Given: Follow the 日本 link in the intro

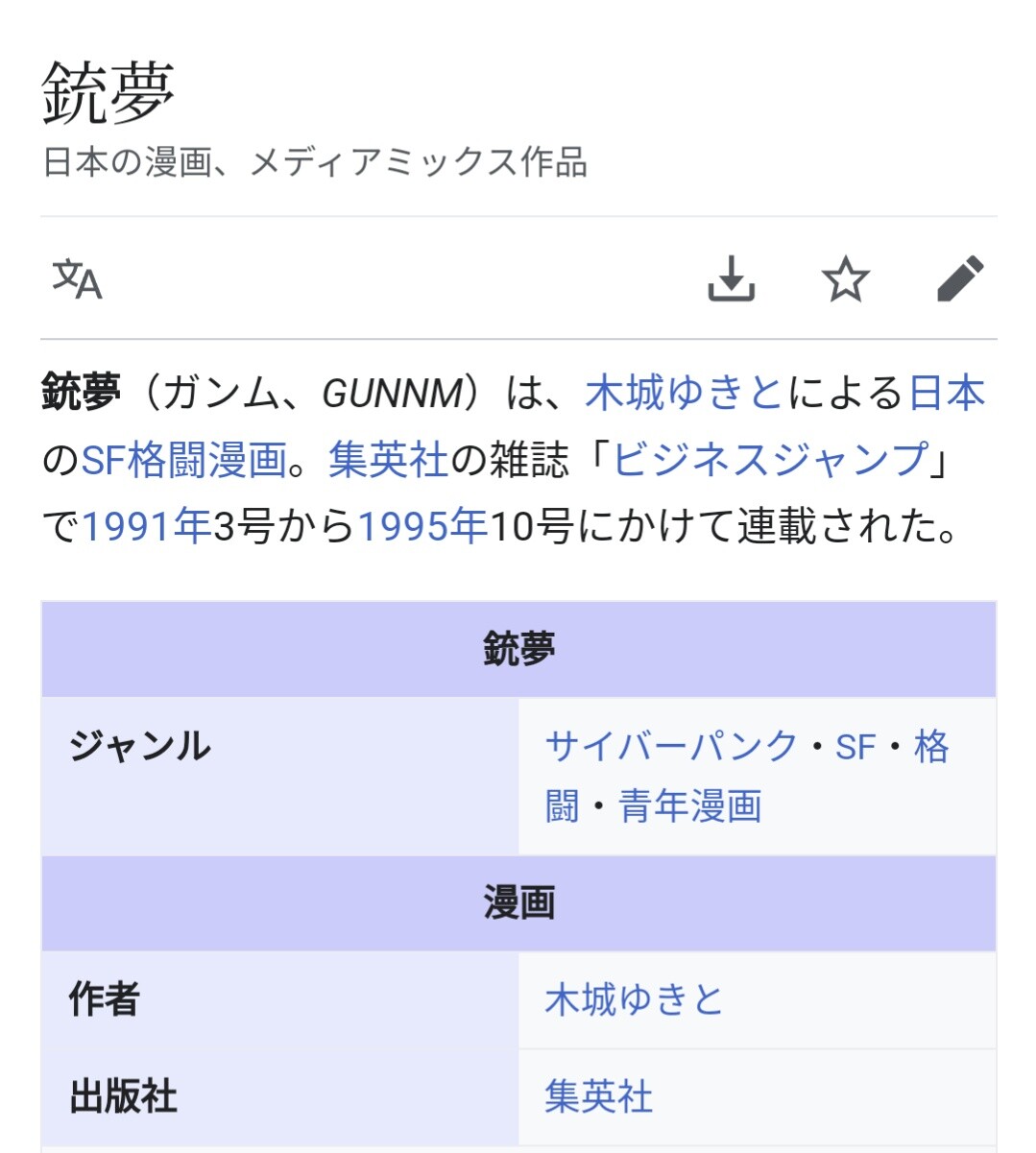Looking at the screenshot, I should (x=947, y=394).
